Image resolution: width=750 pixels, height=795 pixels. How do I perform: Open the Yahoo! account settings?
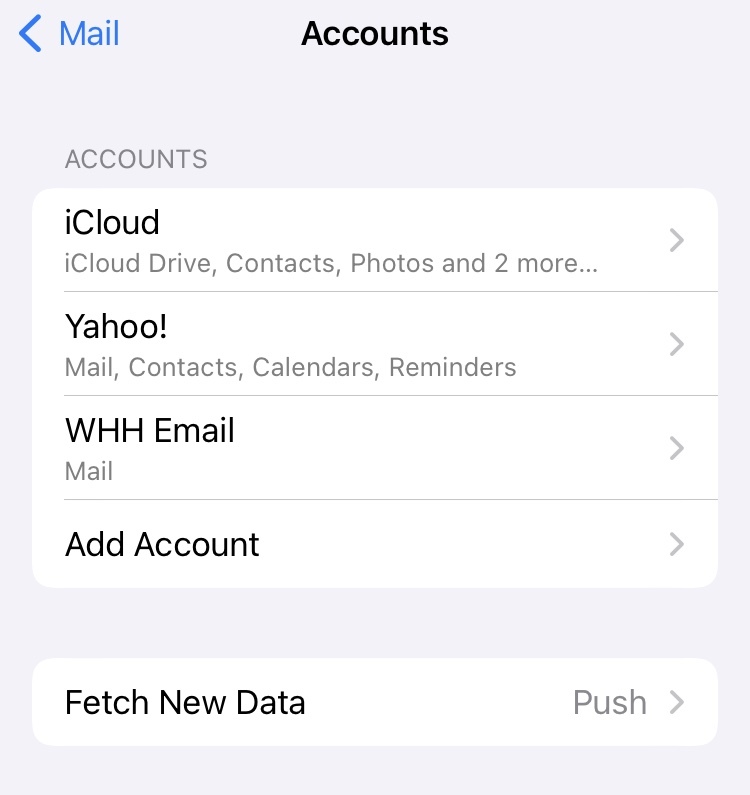click(x=375, y=344)
